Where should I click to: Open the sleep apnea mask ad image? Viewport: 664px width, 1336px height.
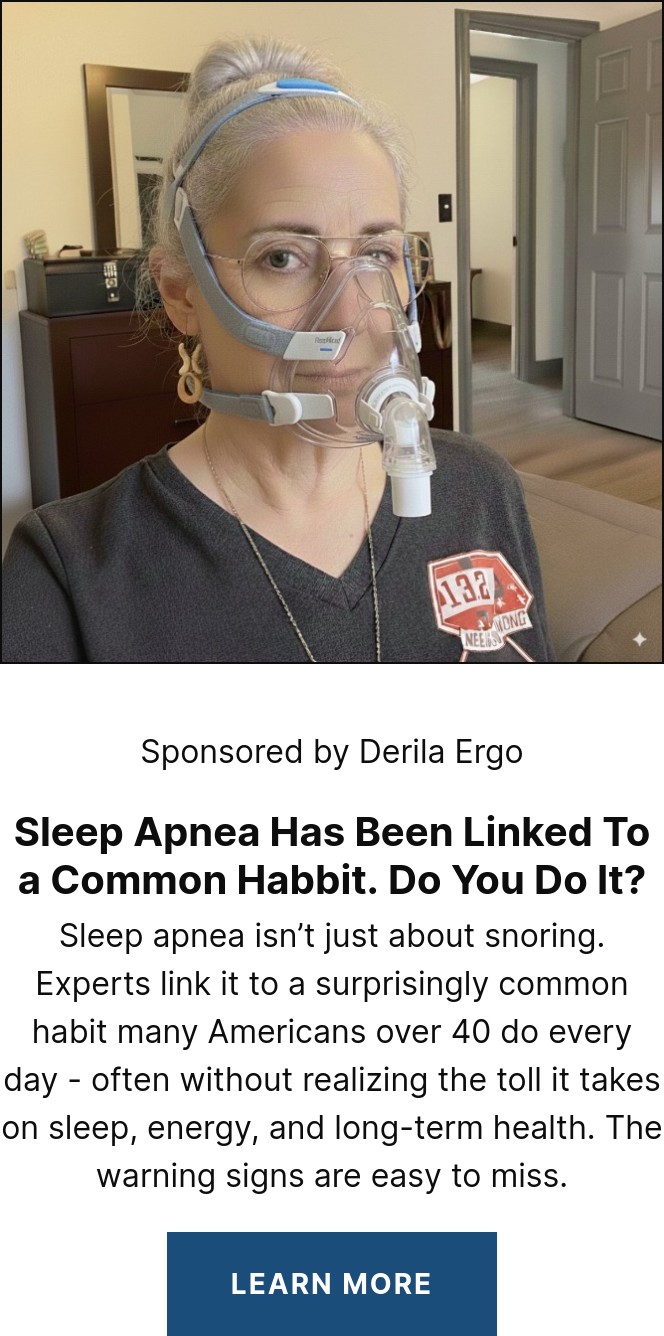331,332
